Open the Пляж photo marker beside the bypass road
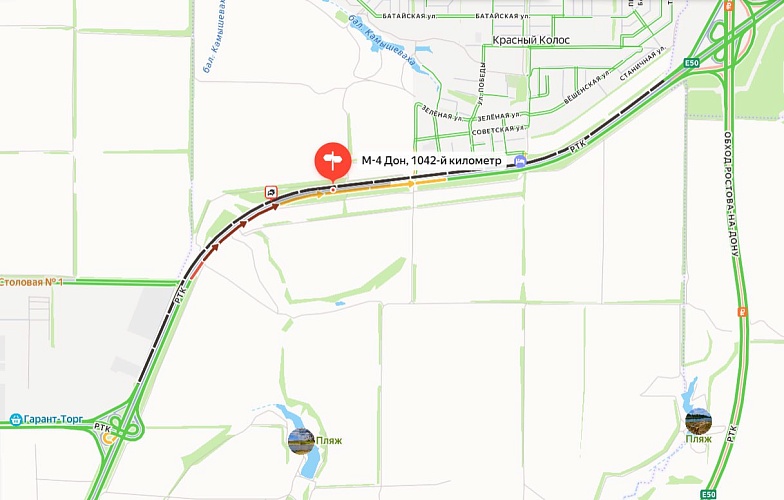The width and height of the screenshot is (784, 500). click(x=698, y=421)
